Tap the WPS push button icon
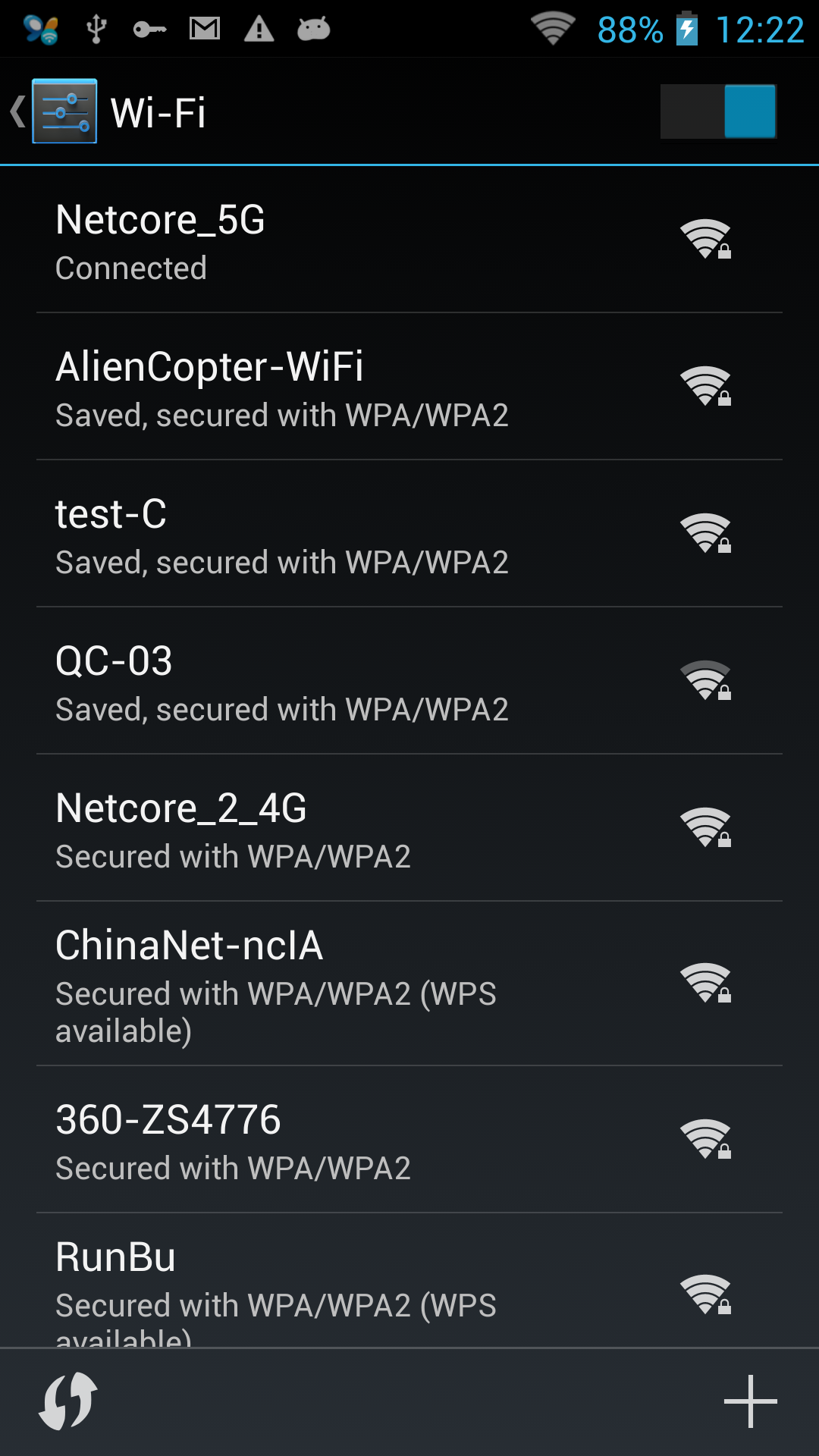This screenshot has width=819, height=1456. (68, 1401)
